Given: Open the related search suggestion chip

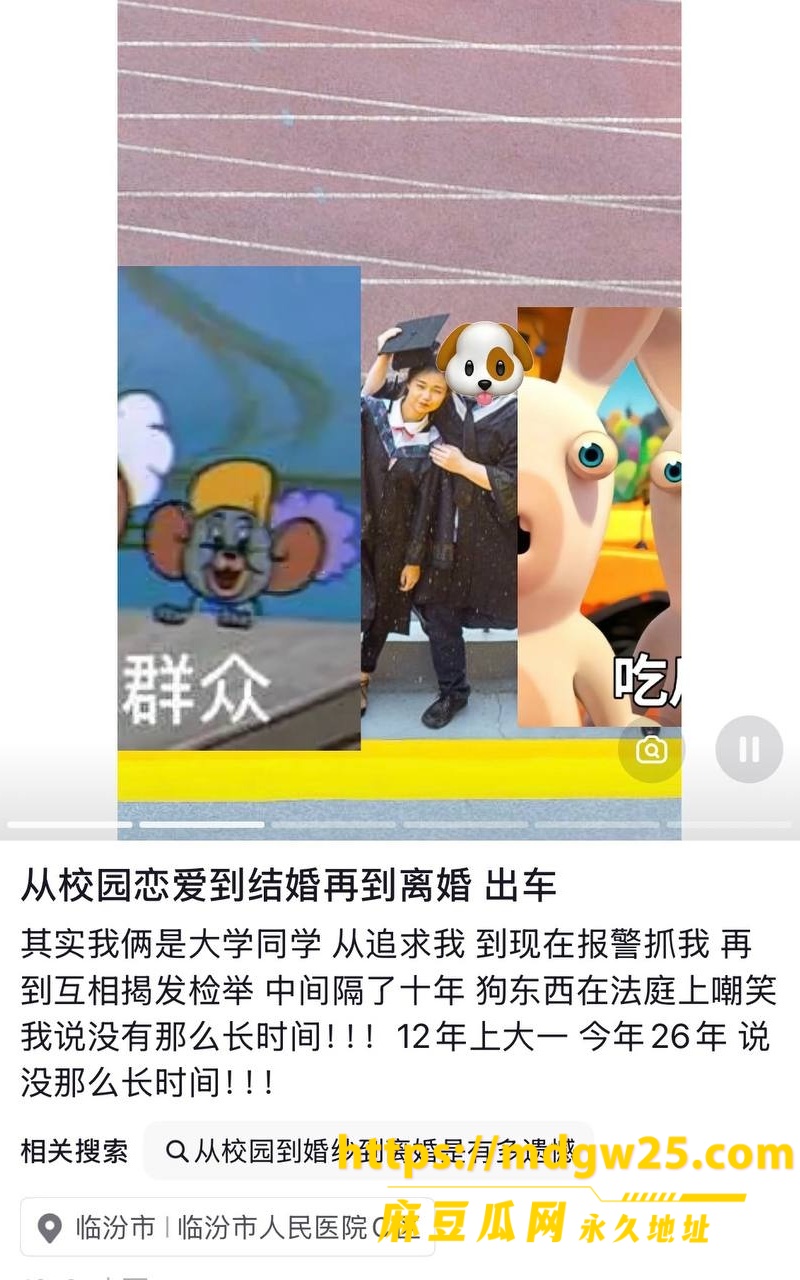Looking at the screenshot, I should pos(369,1151).
